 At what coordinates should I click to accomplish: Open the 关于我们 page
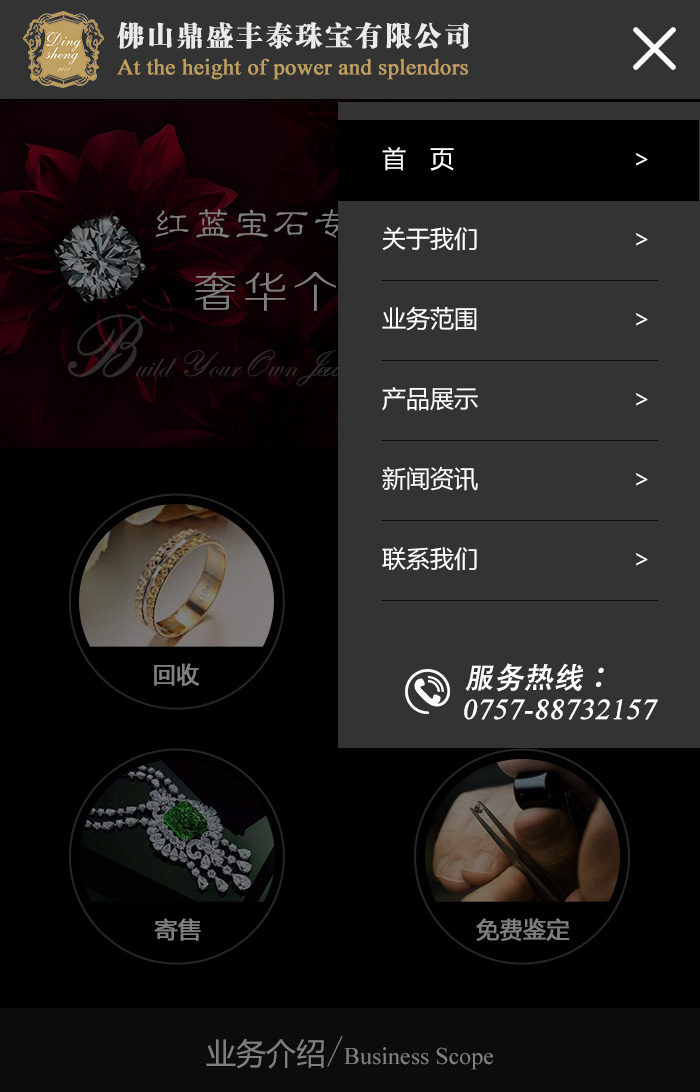click(x=518, y=240)
